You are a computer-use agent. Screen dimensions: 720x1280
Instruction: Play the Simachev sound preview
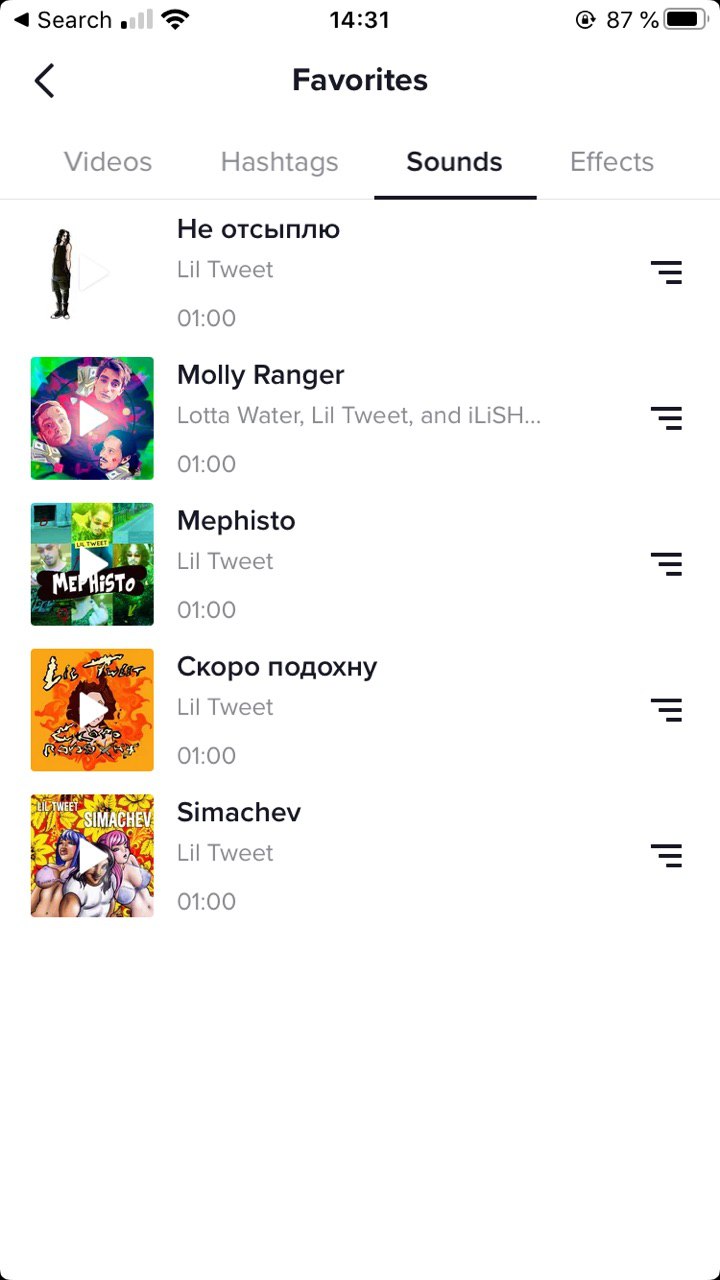coord(92,857)
